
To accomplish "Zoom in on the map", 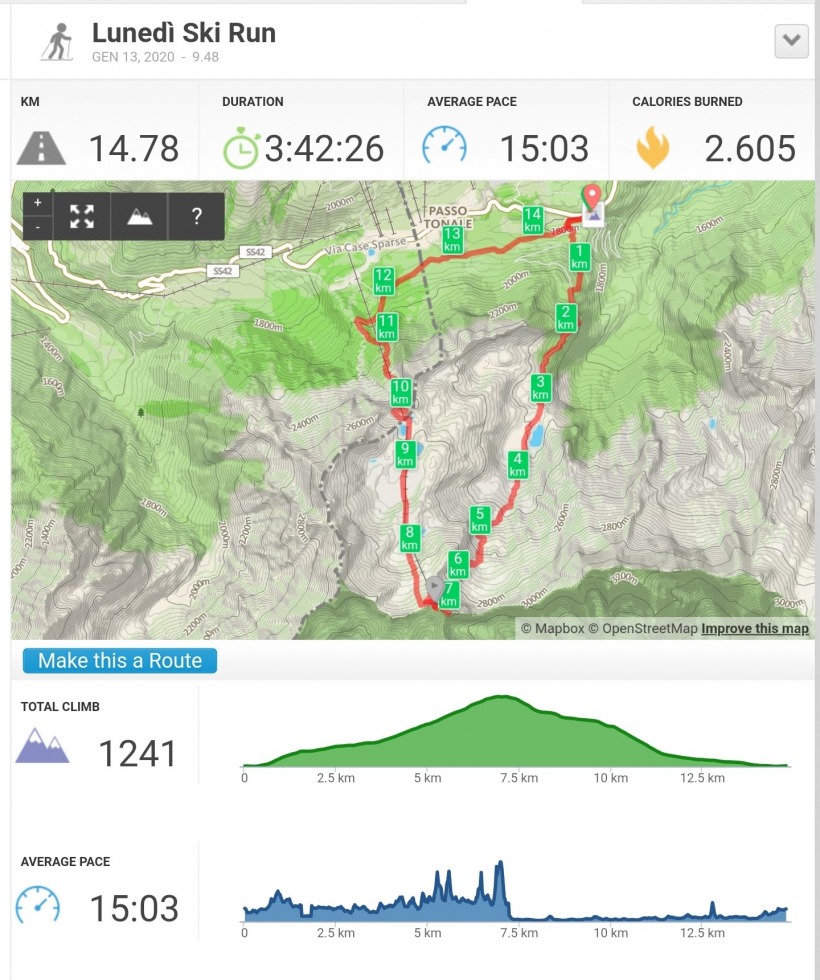I will coord(38,203).
